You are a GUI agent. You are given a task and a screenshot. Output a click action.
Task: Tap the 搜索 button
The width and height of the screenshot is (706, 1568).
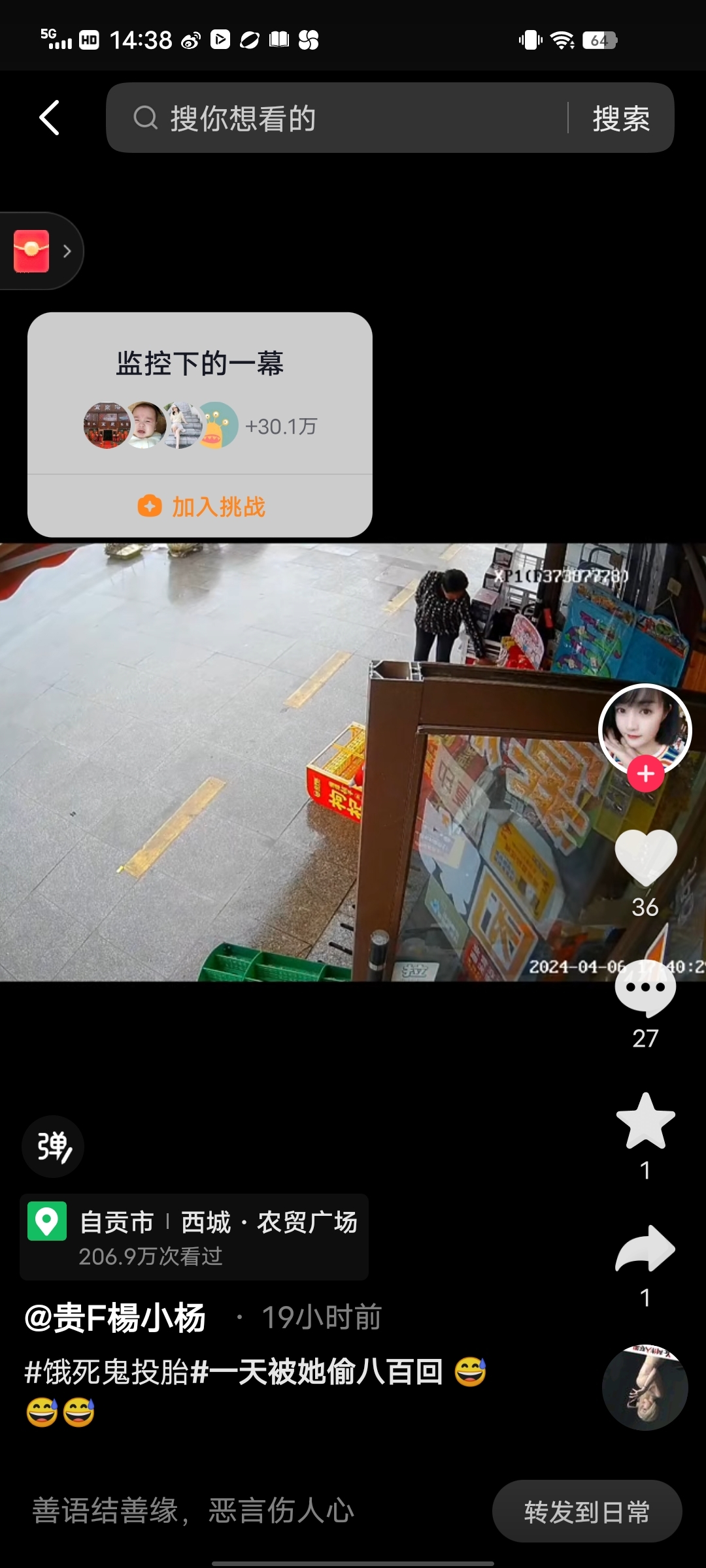(620, 118)
